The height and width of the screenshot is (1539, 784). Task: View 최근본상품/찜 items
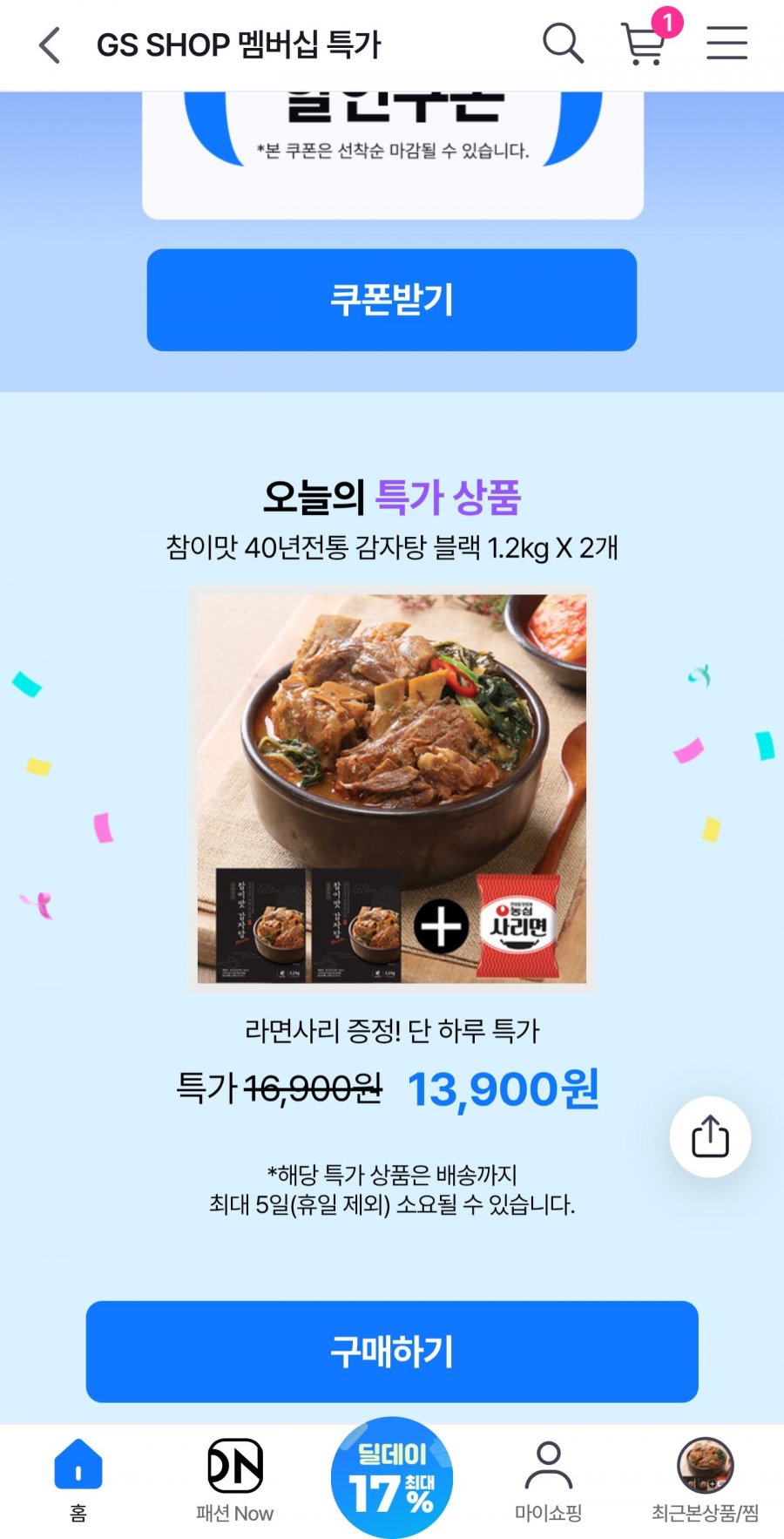click(x=705, y=1478)
